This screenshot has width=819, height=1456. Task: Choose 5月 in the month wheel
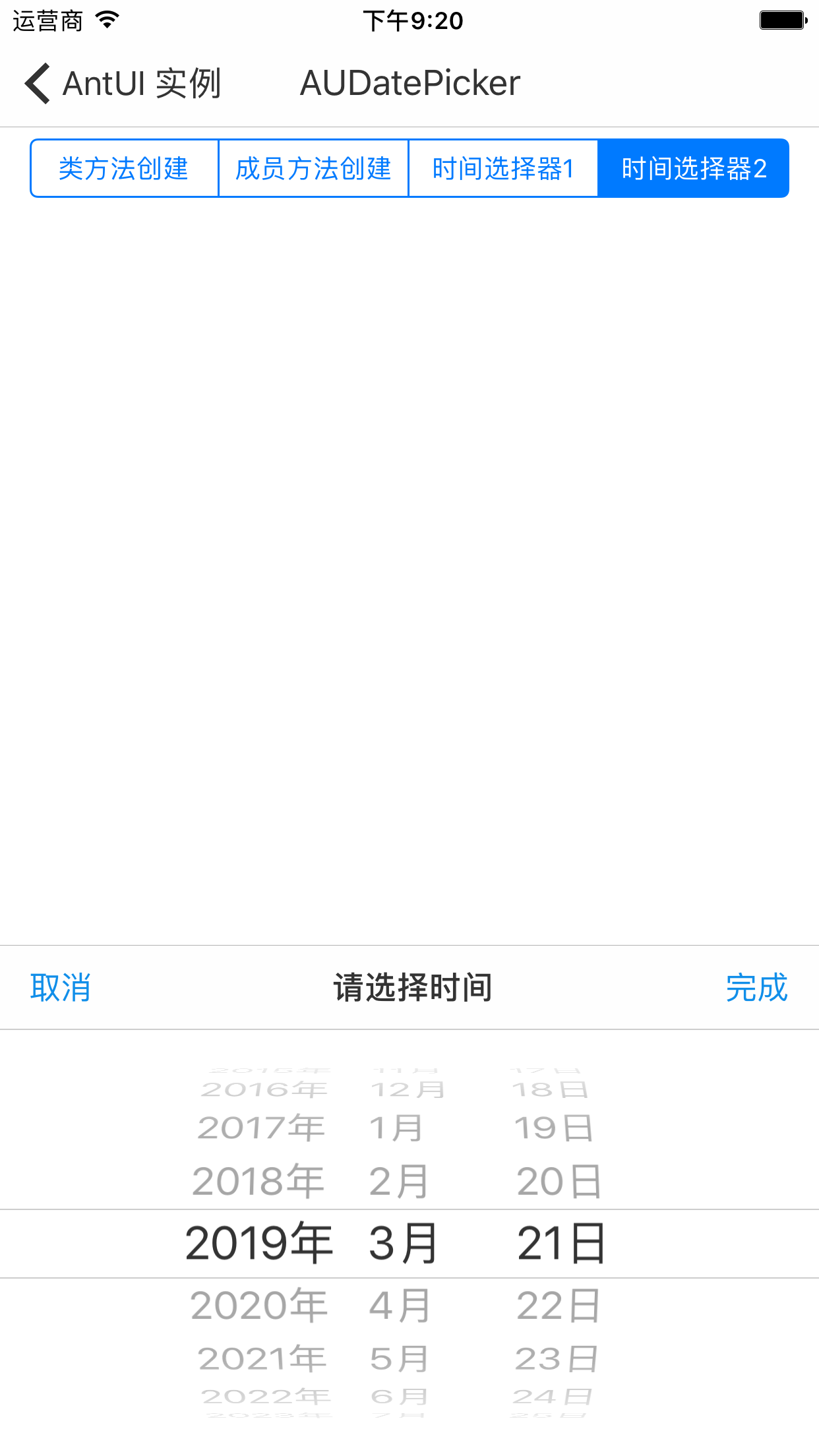click(399, 1358)
